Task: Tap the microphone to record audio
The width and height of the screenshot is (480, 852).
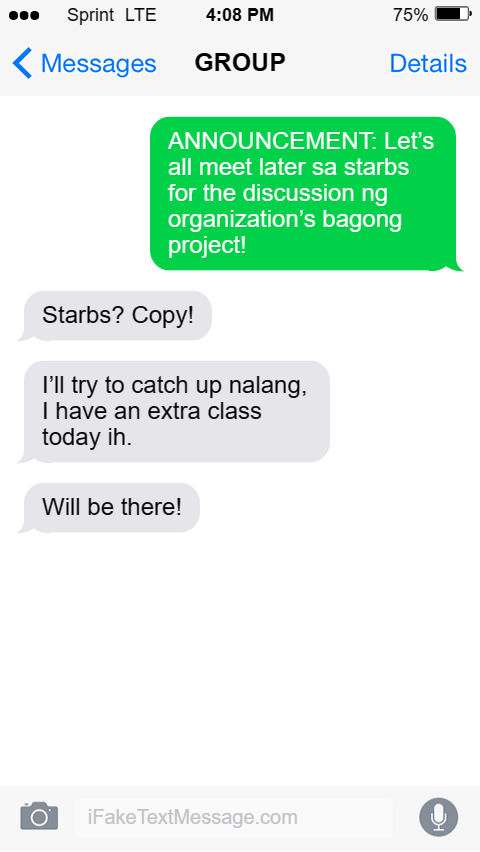Action: pos(439,817)
